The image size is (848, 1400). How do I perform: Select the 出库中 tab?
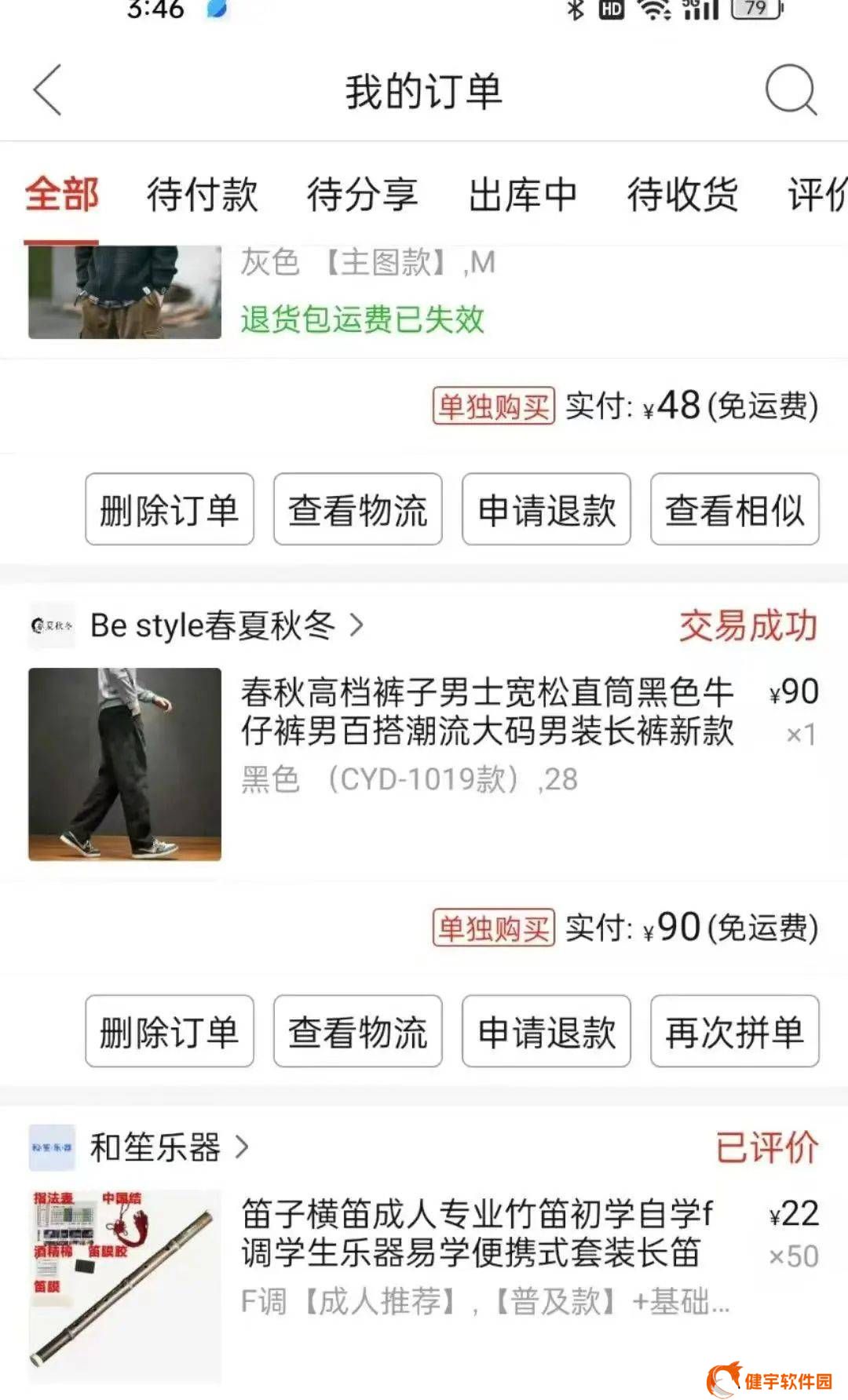click(x=523, y=195)
